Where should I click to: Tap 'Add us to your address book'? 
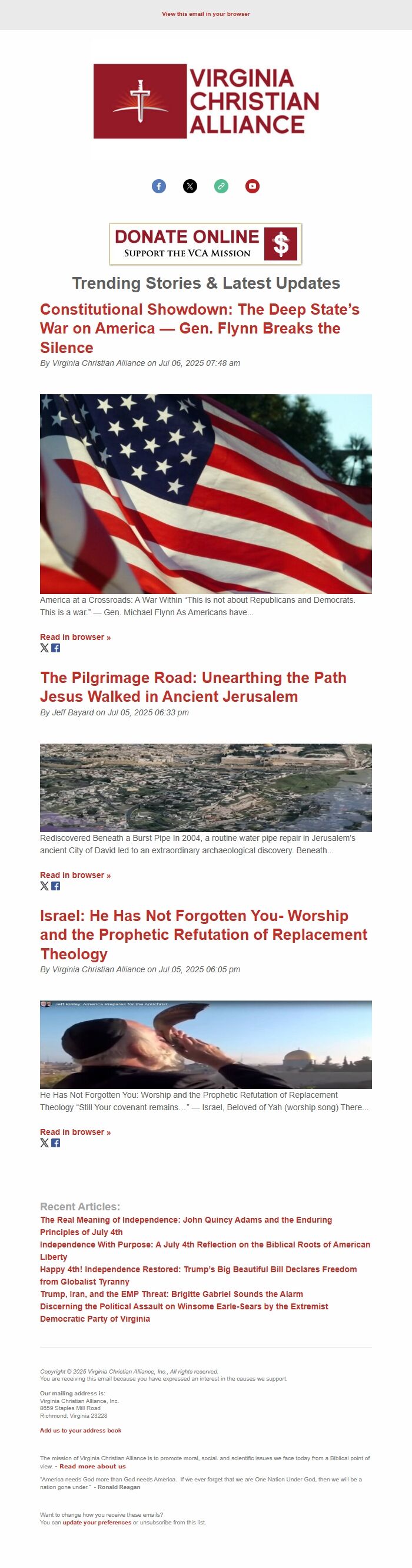pos(81,1431)
